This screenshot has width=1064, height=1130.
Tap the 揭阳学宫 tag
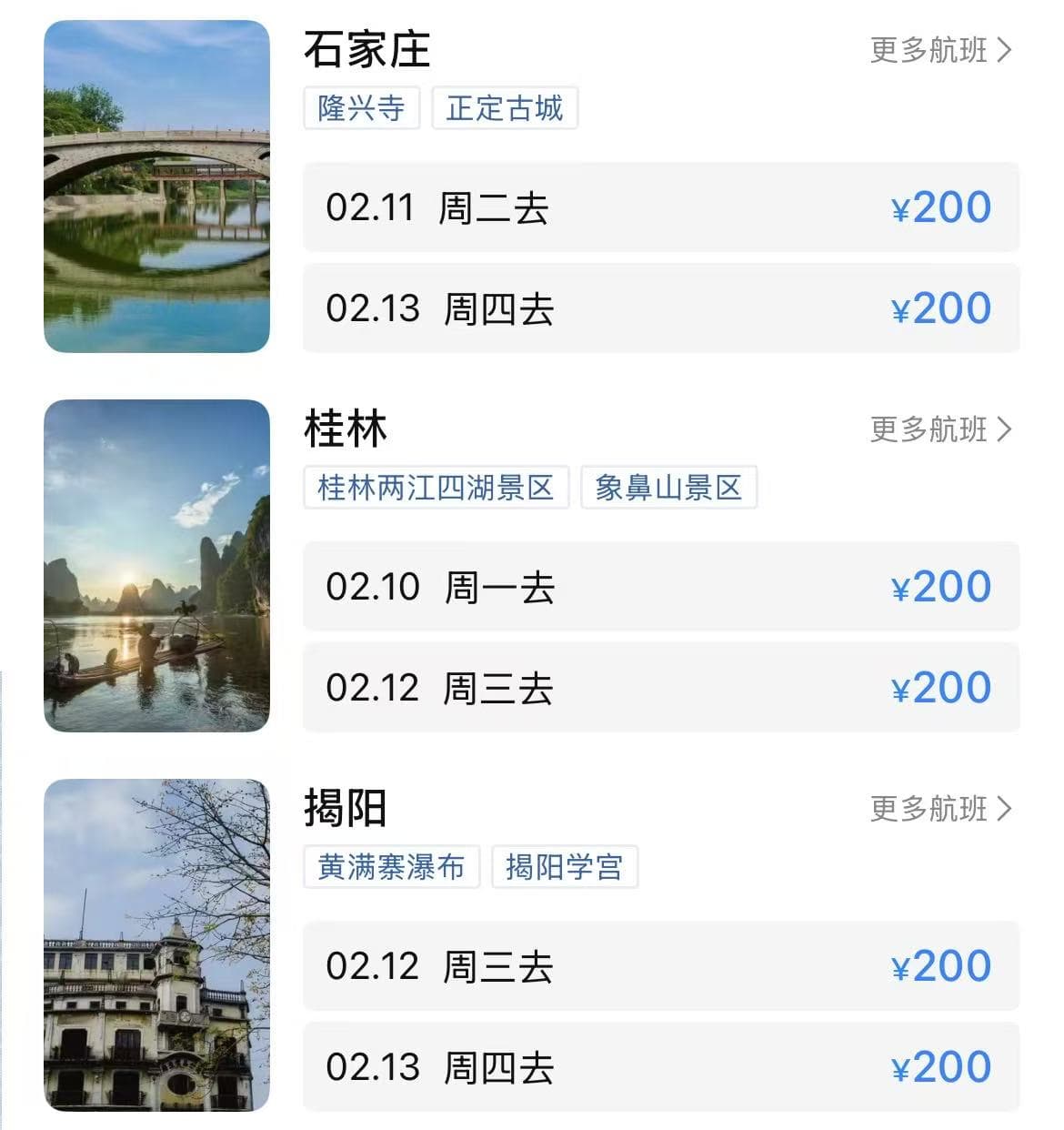click(x=564, y=867)
